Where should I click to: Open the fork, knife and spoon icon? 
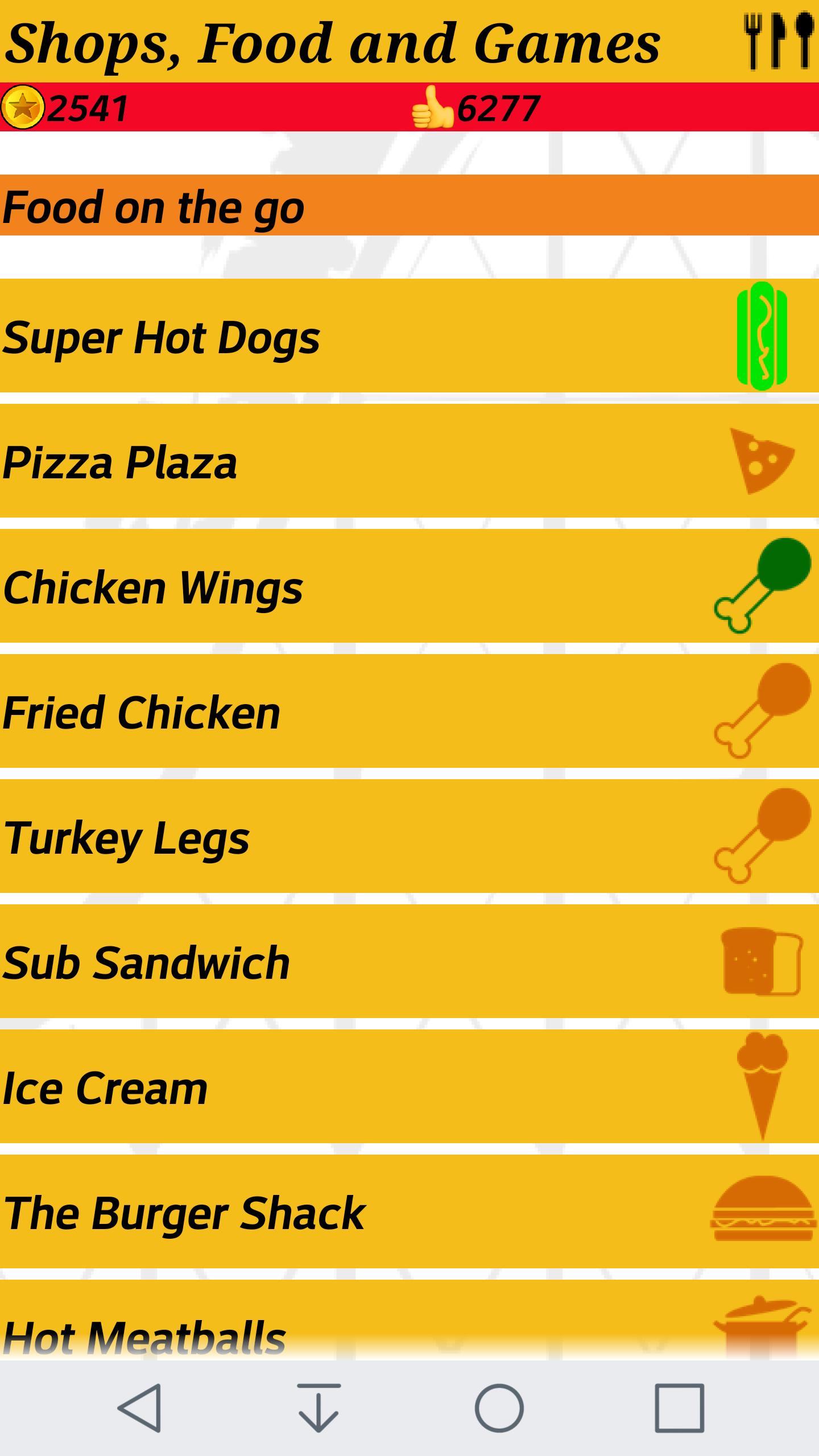(778, 41)
